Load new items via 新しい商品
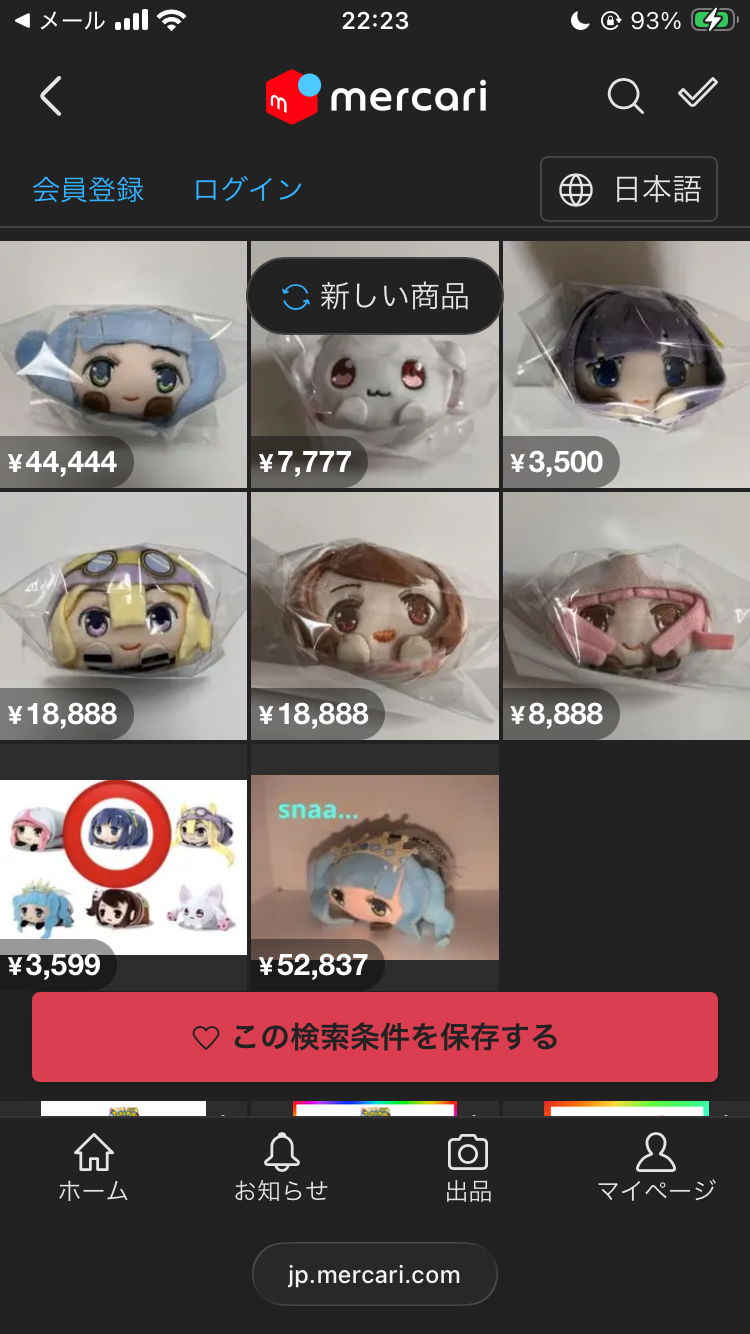The height and width of the screenshot is (1334, 750). coord(375,296)
